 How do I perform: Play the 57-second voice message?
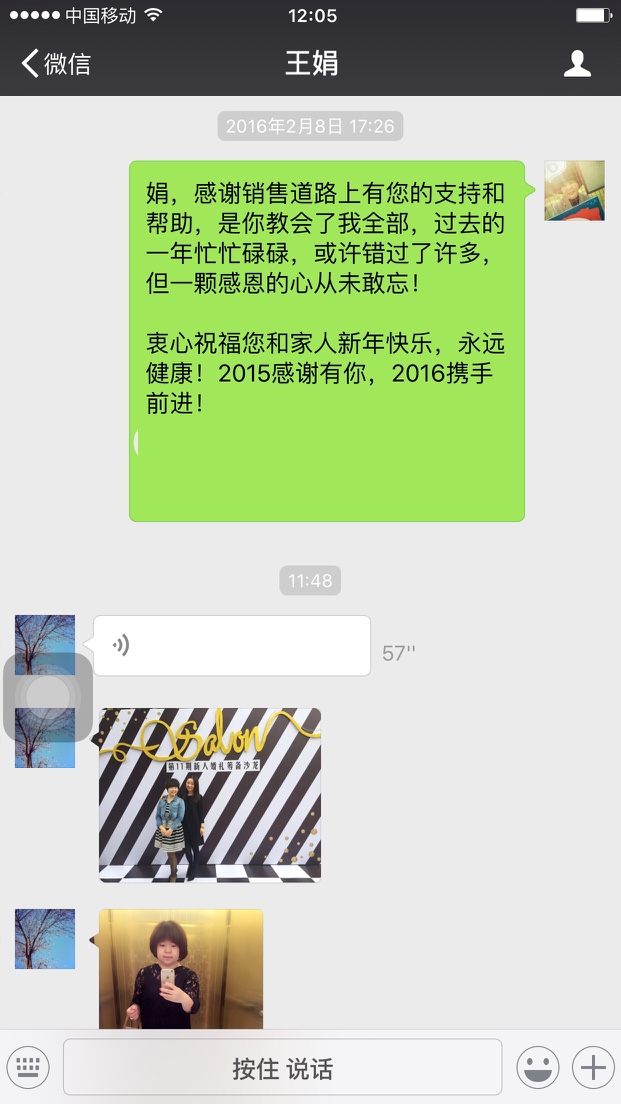tap(231, 646)
